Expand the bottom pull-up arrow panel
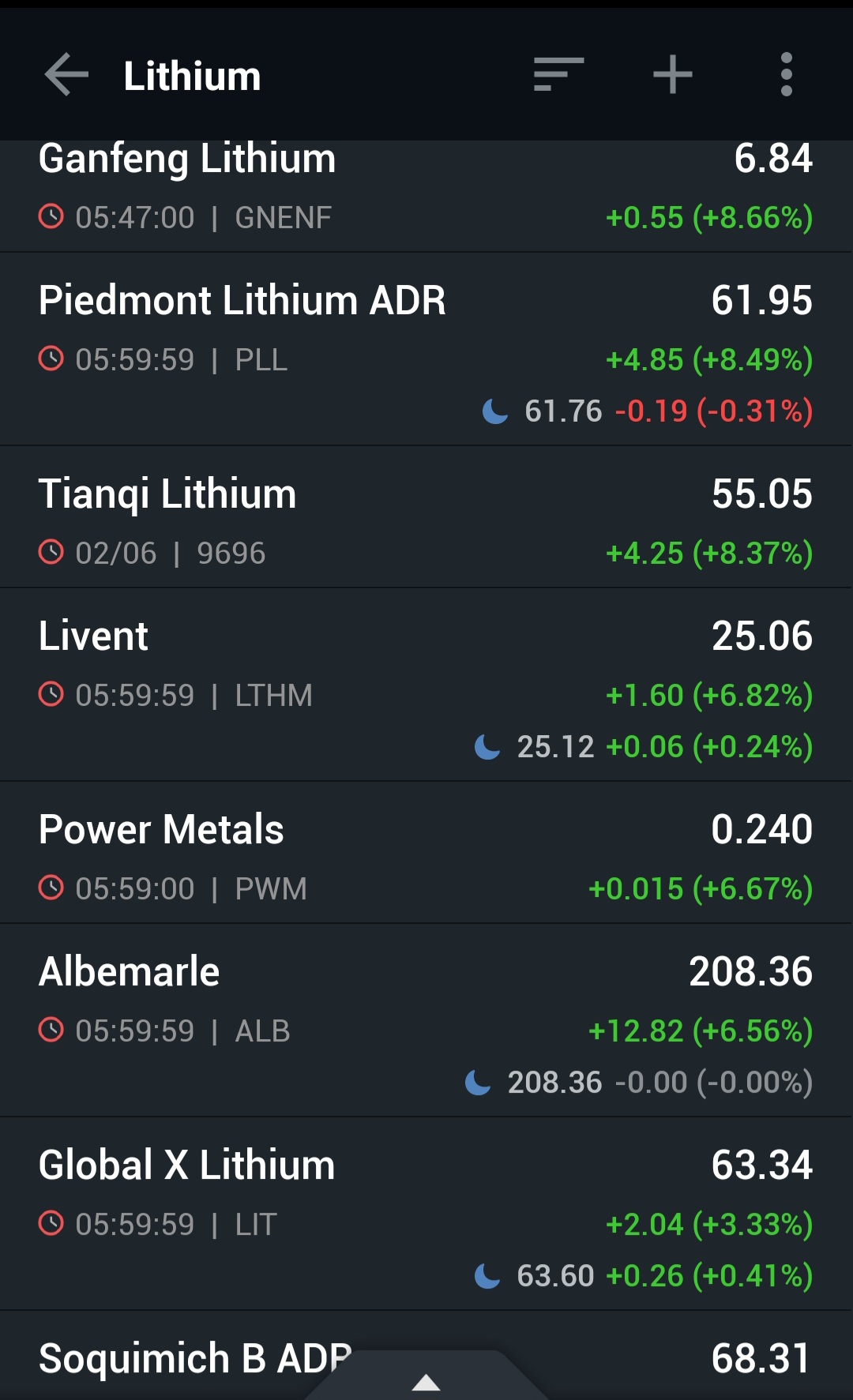Viewport: 853px width, 1400px height. (x=426, y=1378)
